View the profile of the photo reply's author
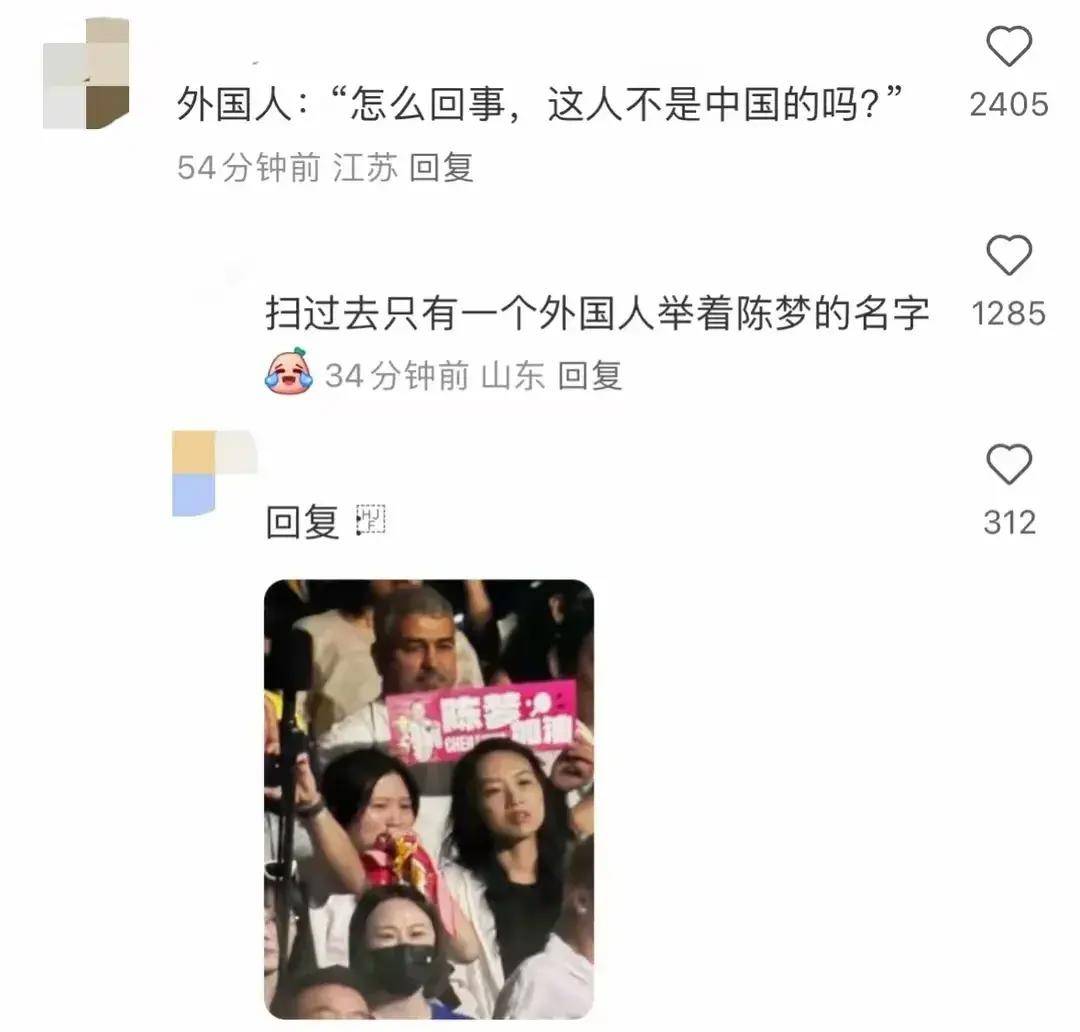Screen dimensions: 1080x1032 214,473
